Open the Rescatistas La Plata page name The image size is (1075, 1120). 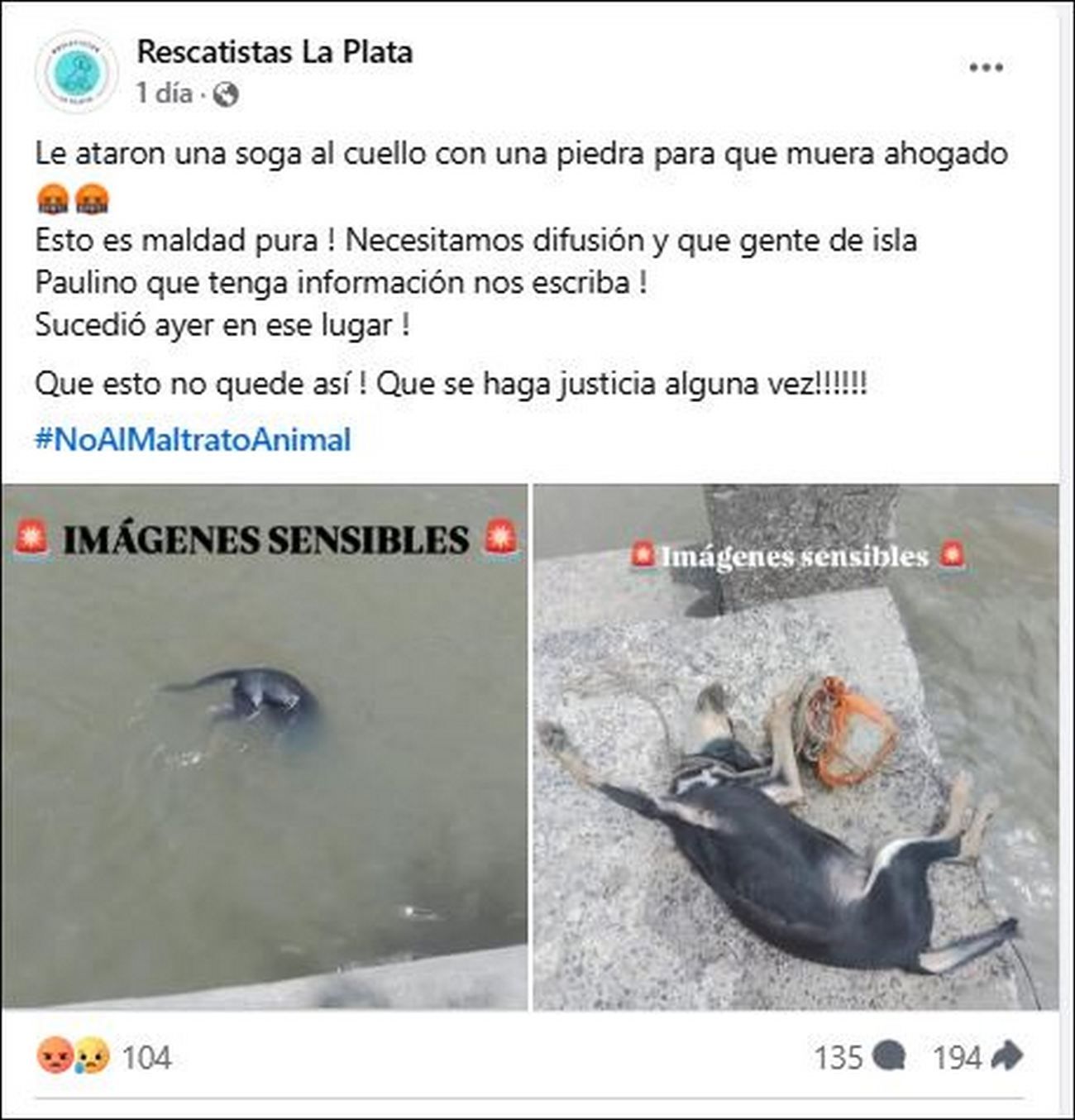pos(275,51)
